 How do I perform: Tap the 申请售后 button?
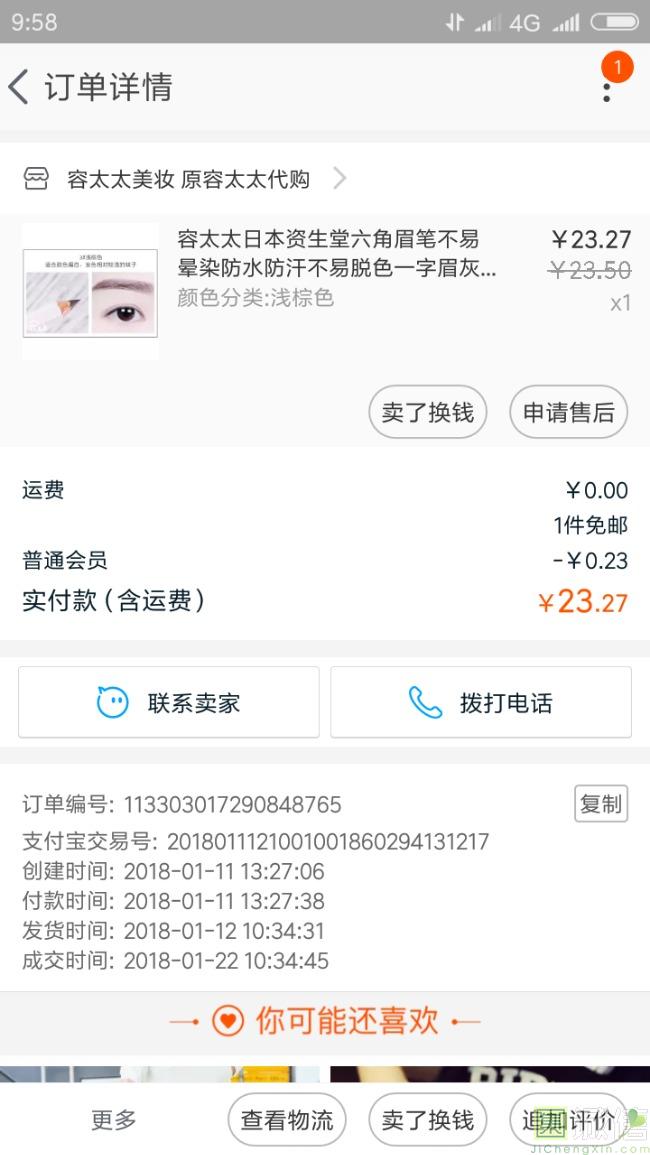[568, 412]
